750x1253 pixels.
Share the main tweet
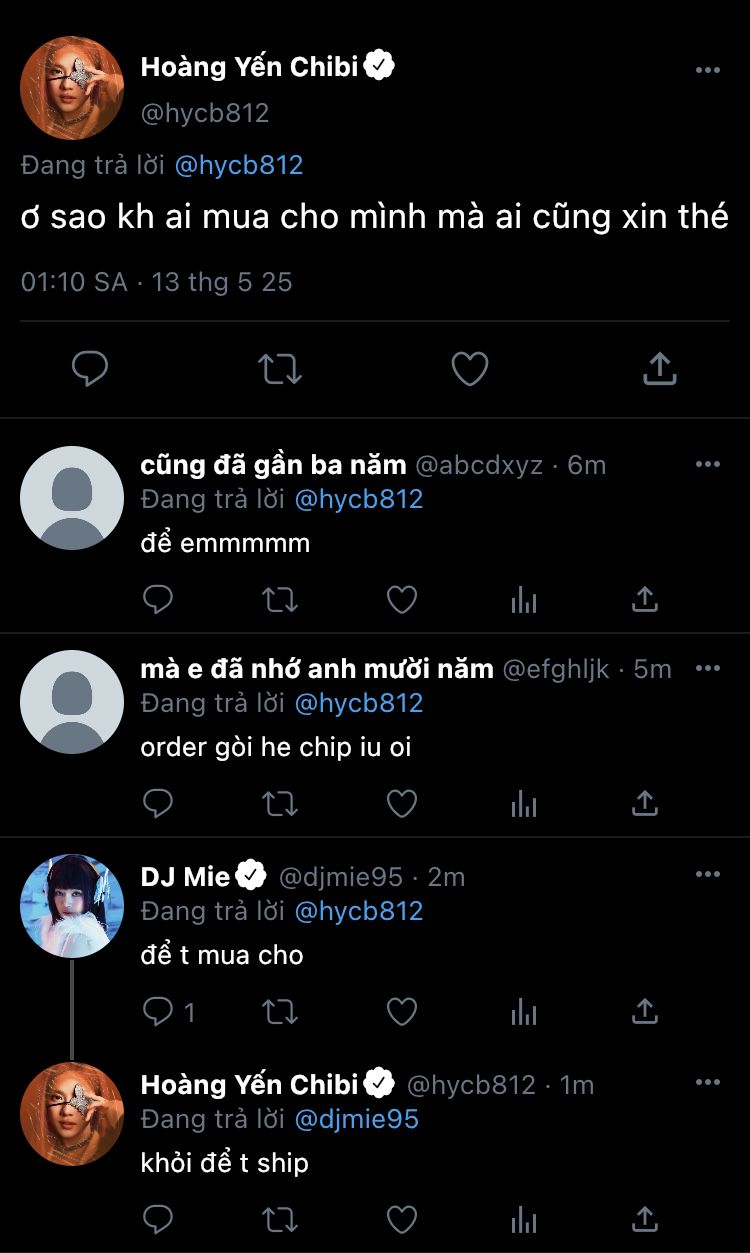pyautogui.click(x=659, y=369)
